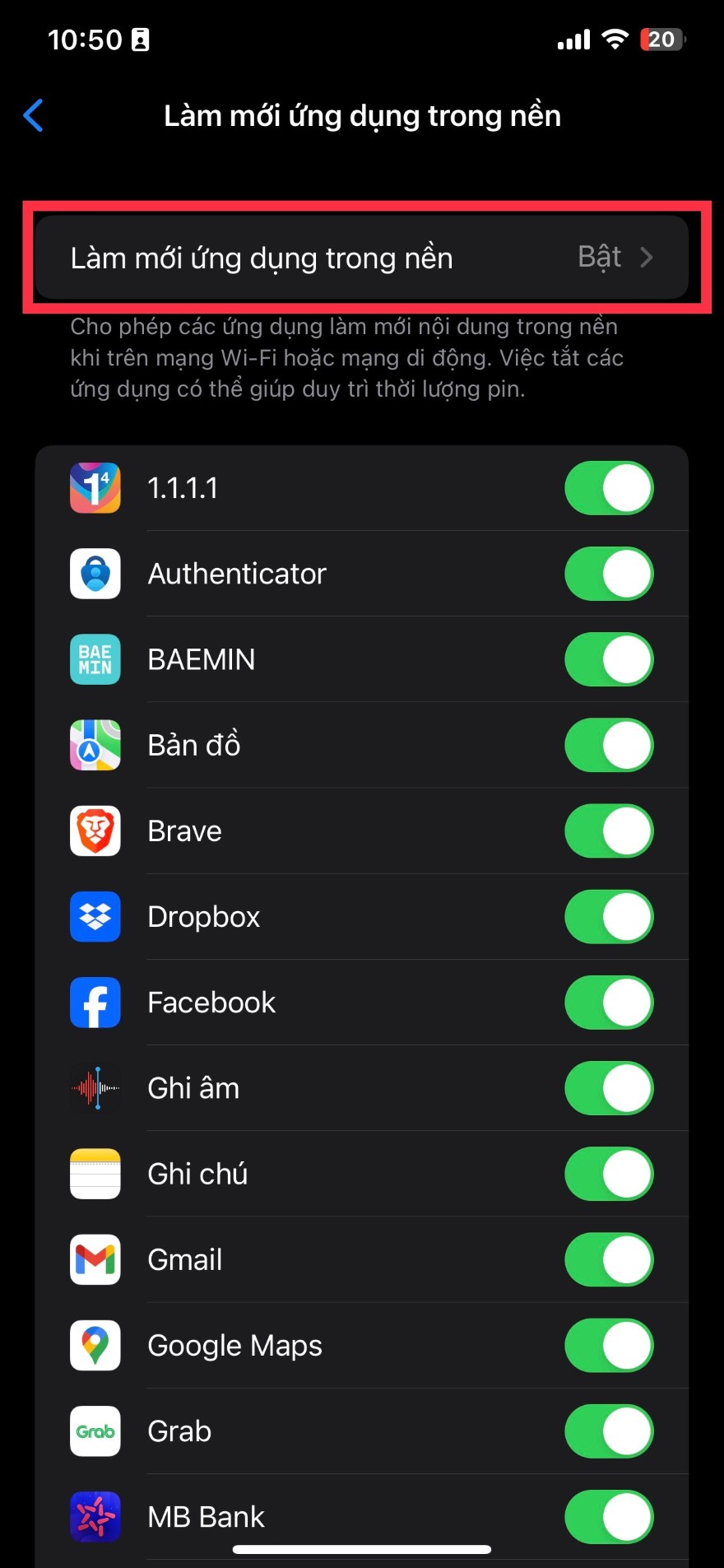Disable background refresh for Dropbox

tap(609, 916)
